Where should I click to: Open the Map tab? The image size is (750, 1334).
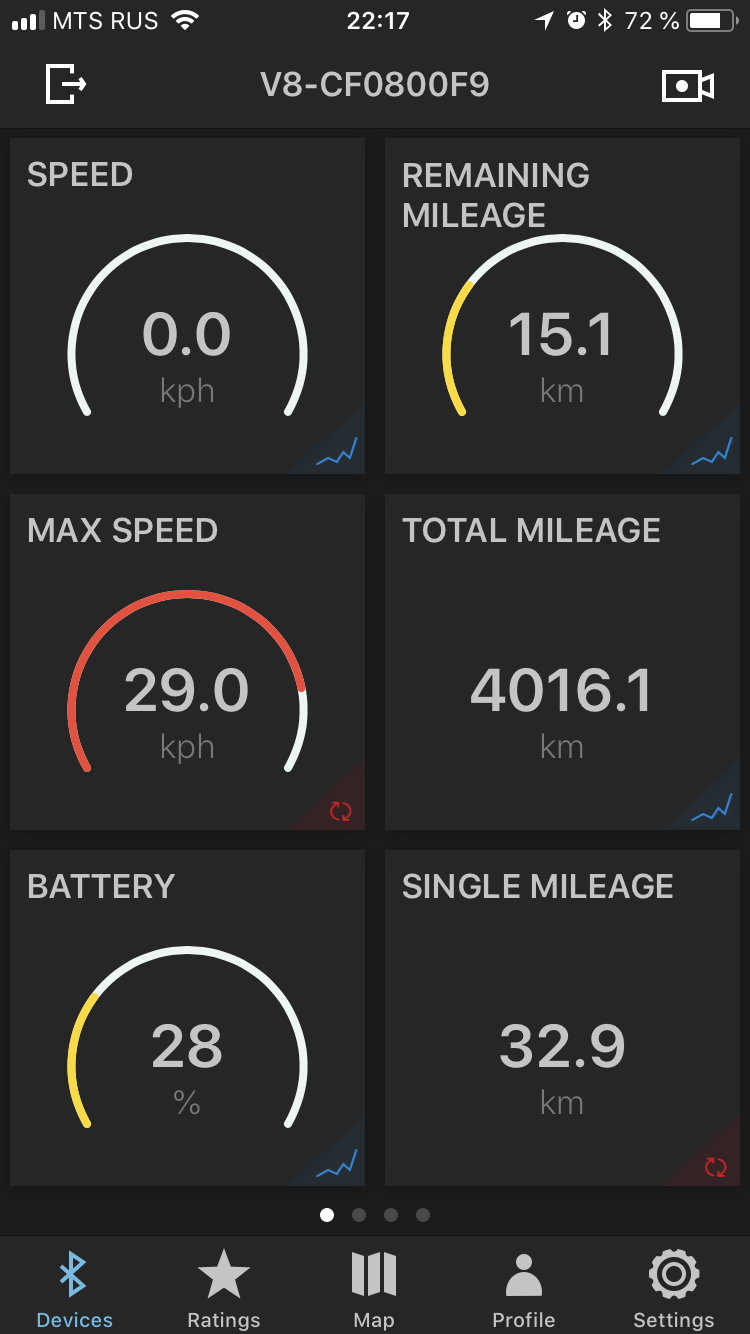coord(374,1290)
